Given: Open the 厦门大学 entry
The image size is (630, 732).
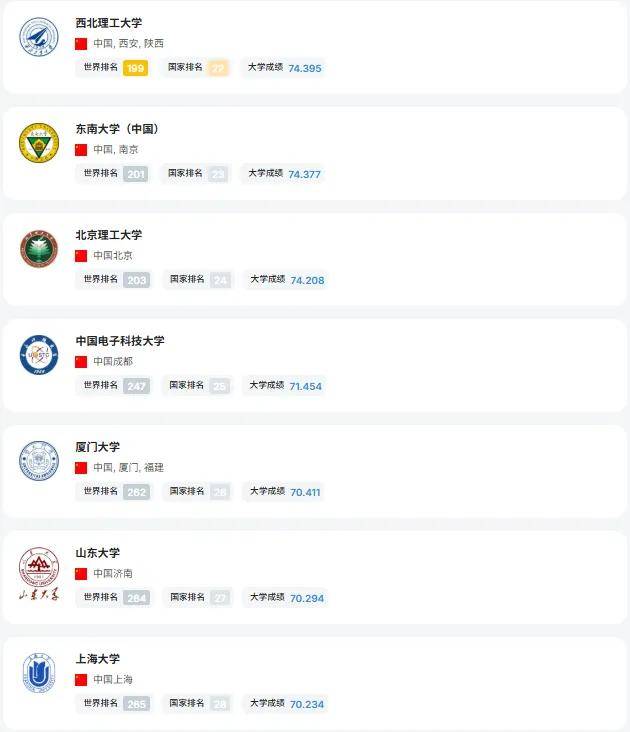Looking at the screenshot, I should point(97,447).
